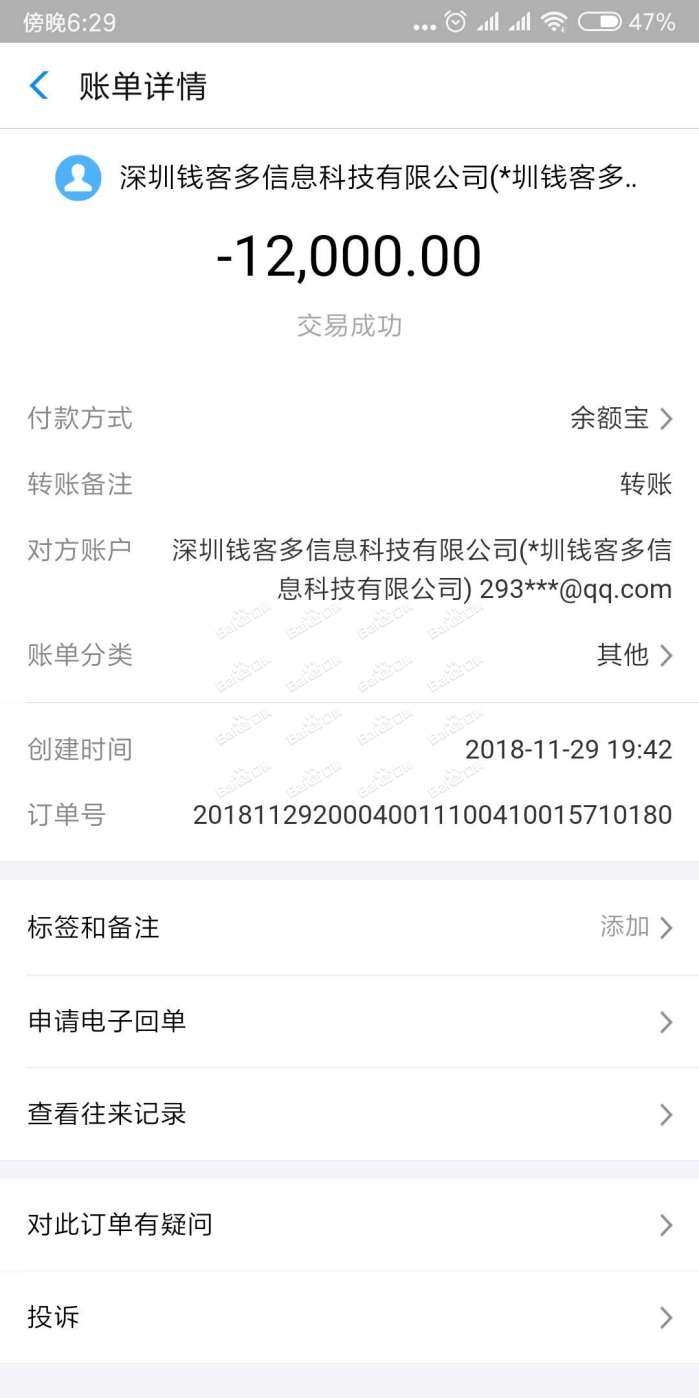The image size is (699, 1398).
Task: Select 申请电子回单
Action: [349, 1021]
